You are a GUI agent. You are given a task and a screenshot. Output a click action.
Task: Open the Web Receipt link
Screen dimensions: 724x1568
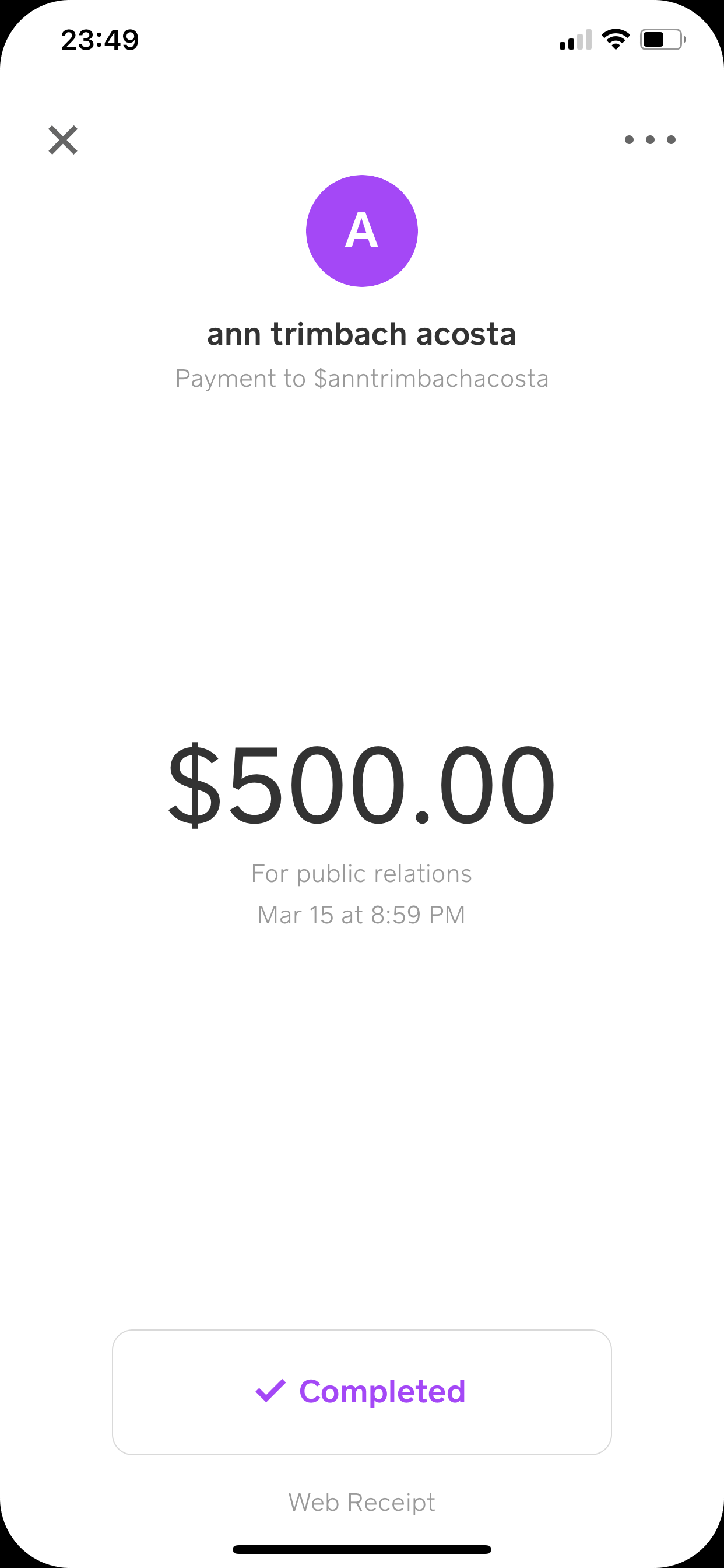tap(362, 1502)
